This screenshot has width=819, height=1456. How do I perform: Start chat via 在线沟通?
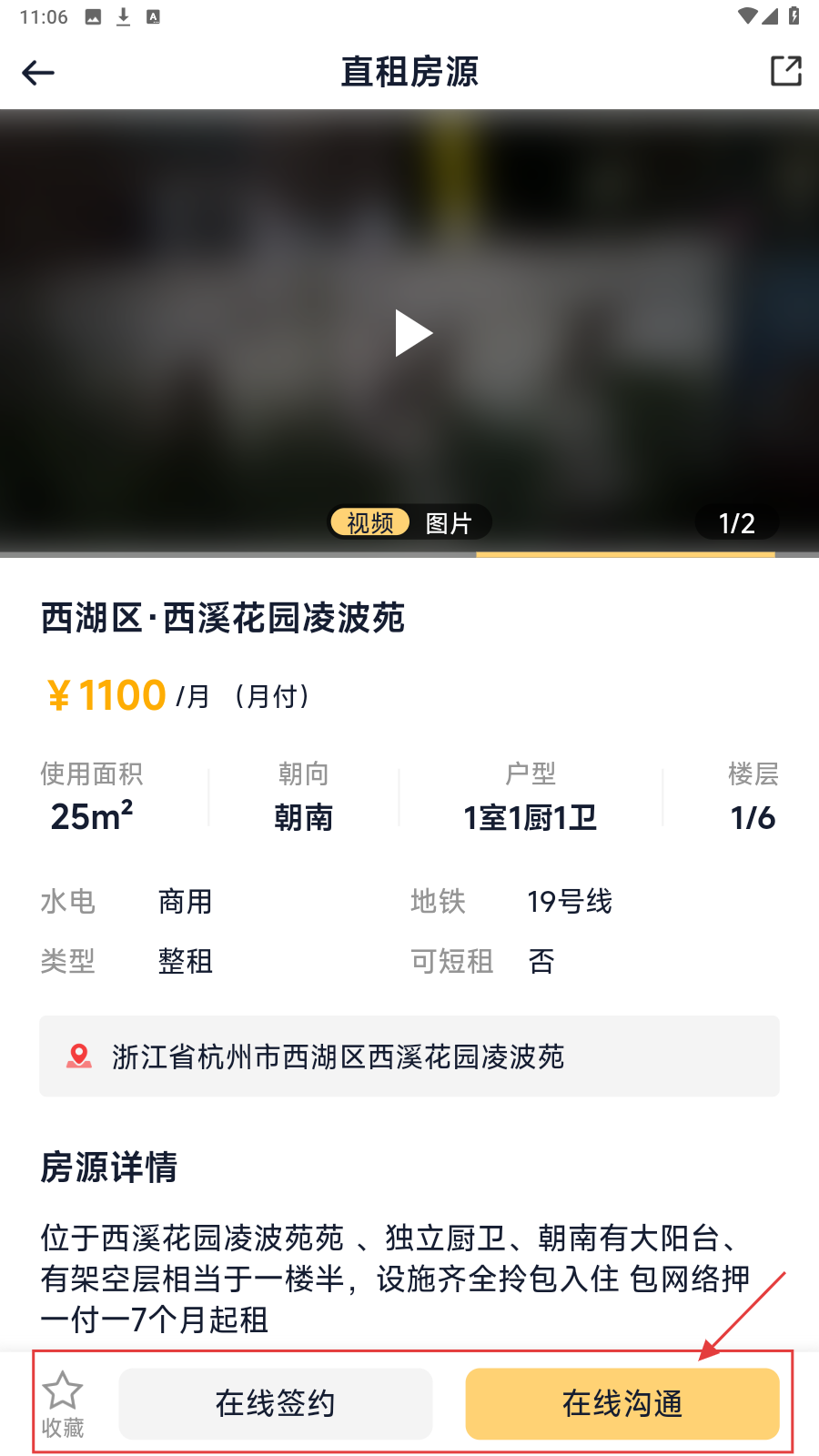coord(622,1404)
